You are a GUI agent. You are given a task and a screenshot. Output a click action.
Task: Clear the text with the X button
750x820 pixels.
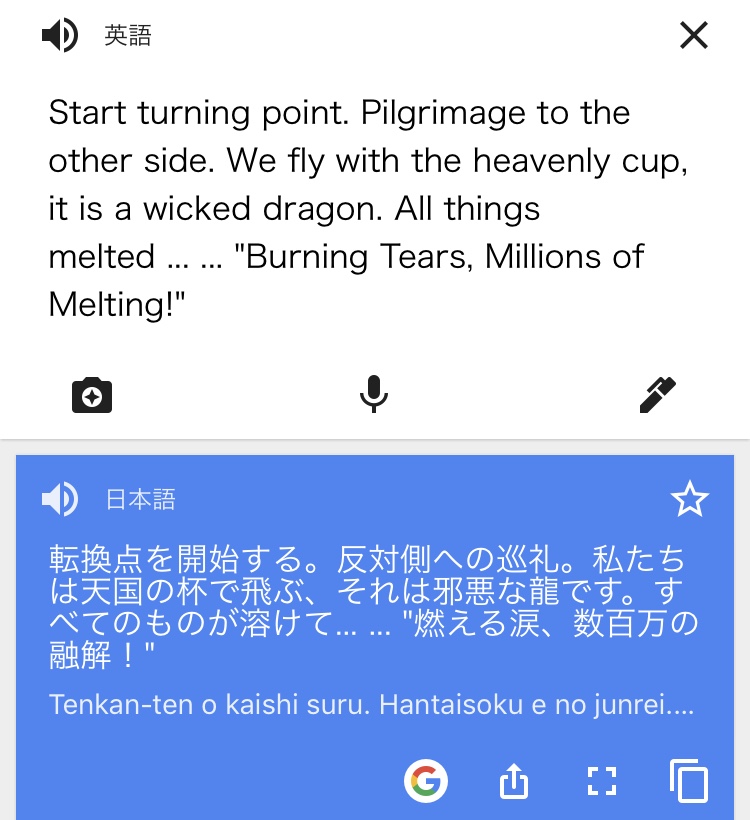(693, 37)
